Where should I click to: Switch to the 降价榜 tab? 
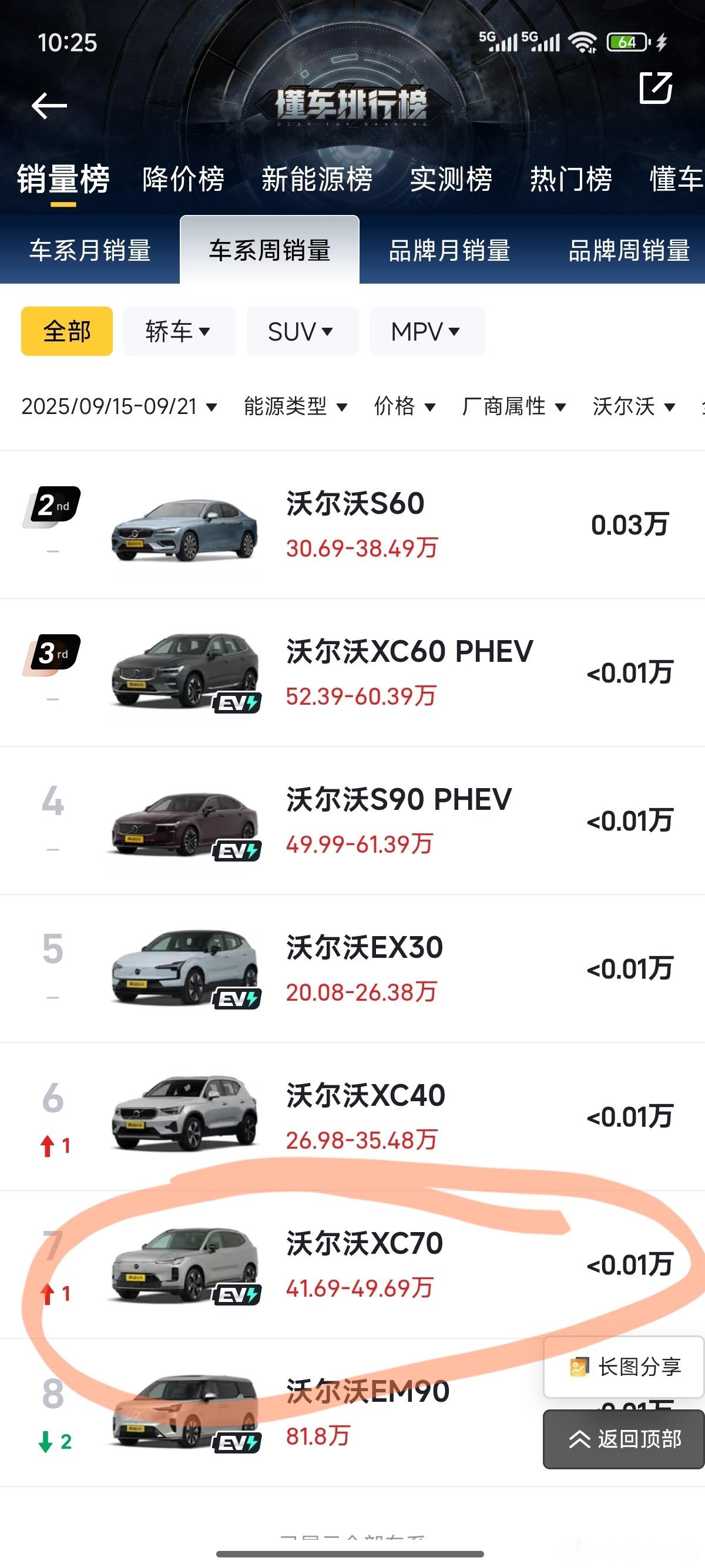click(183, 180)
